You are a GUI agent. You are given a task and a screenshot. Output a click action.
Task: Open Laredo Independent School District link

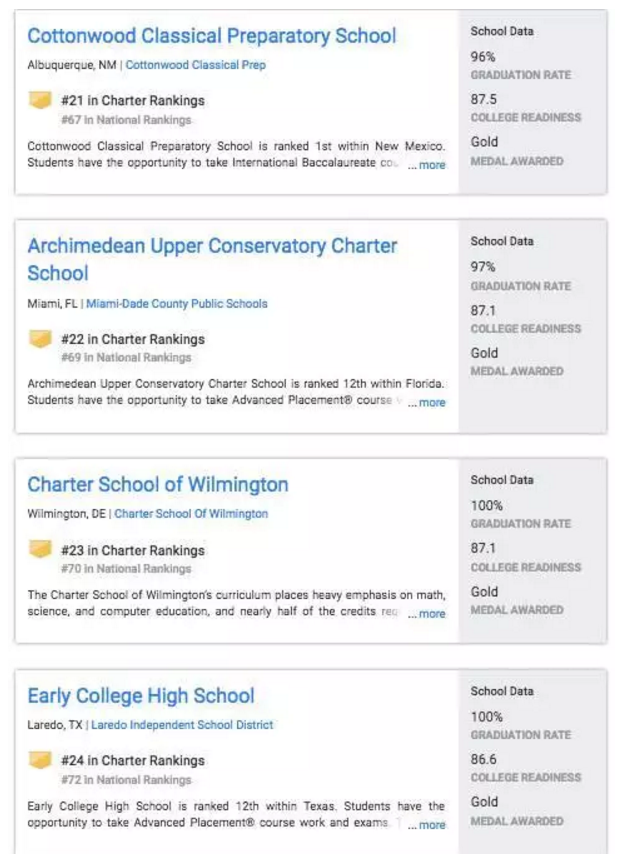(183, 725)
